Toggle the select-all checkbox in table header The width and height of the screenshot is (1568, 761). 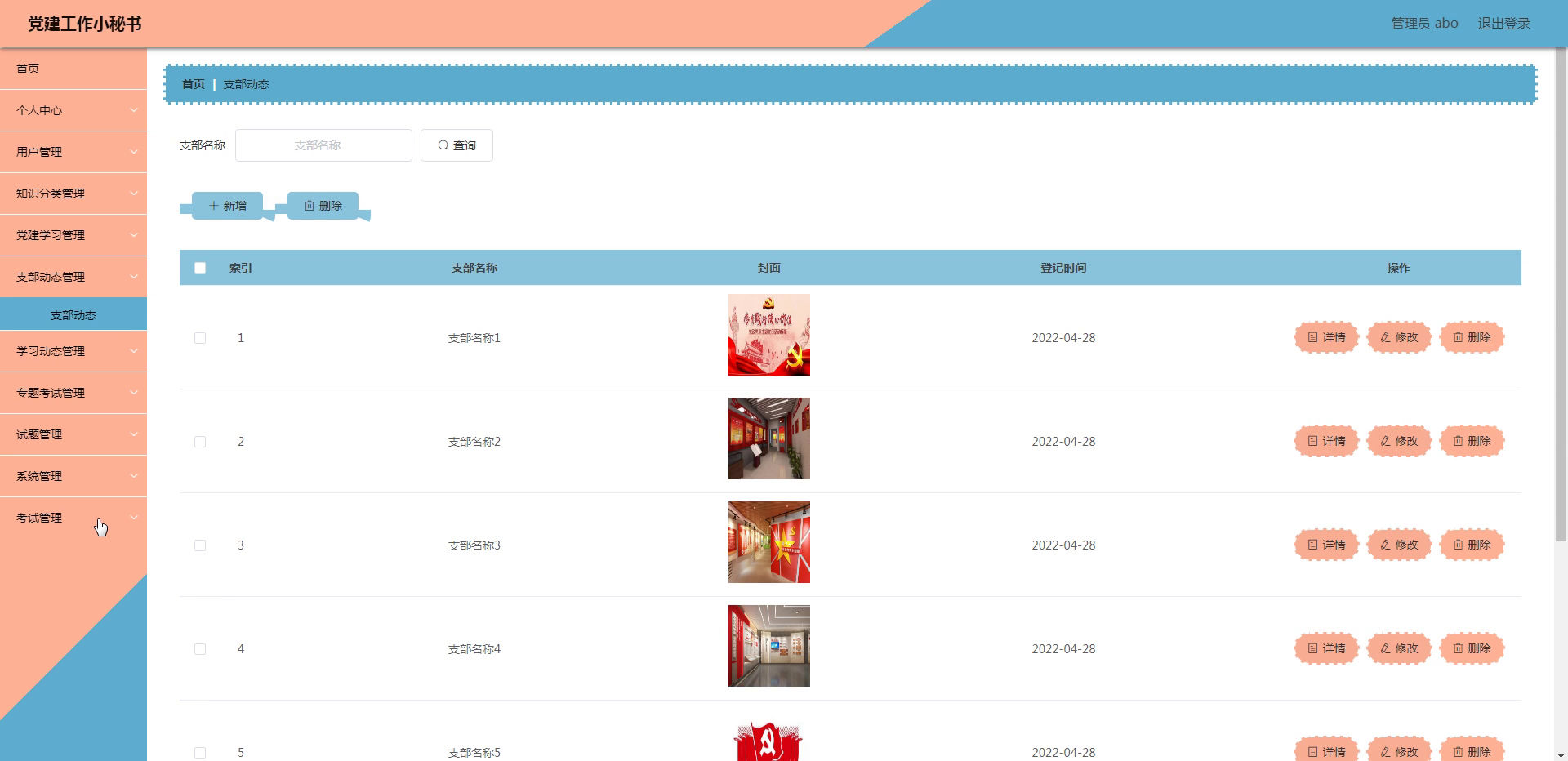[200, 268]
